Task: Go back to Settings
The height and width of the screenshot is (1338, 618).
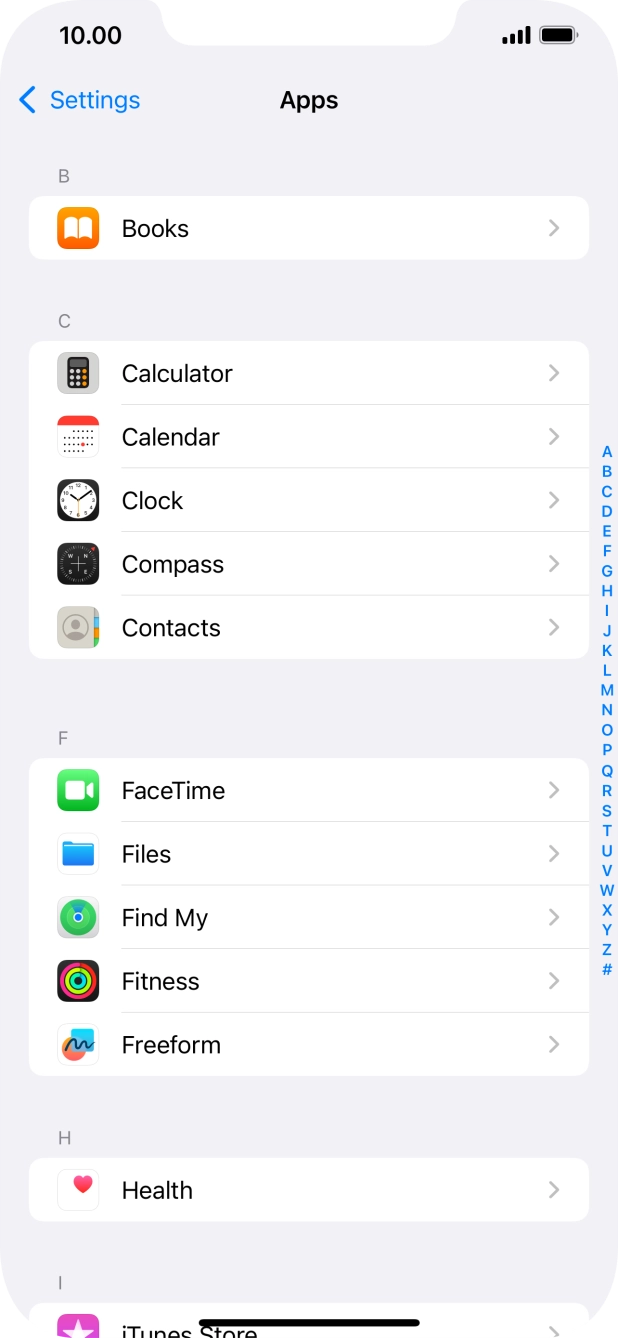Action: pyautogui.click(x=80, y=100)
